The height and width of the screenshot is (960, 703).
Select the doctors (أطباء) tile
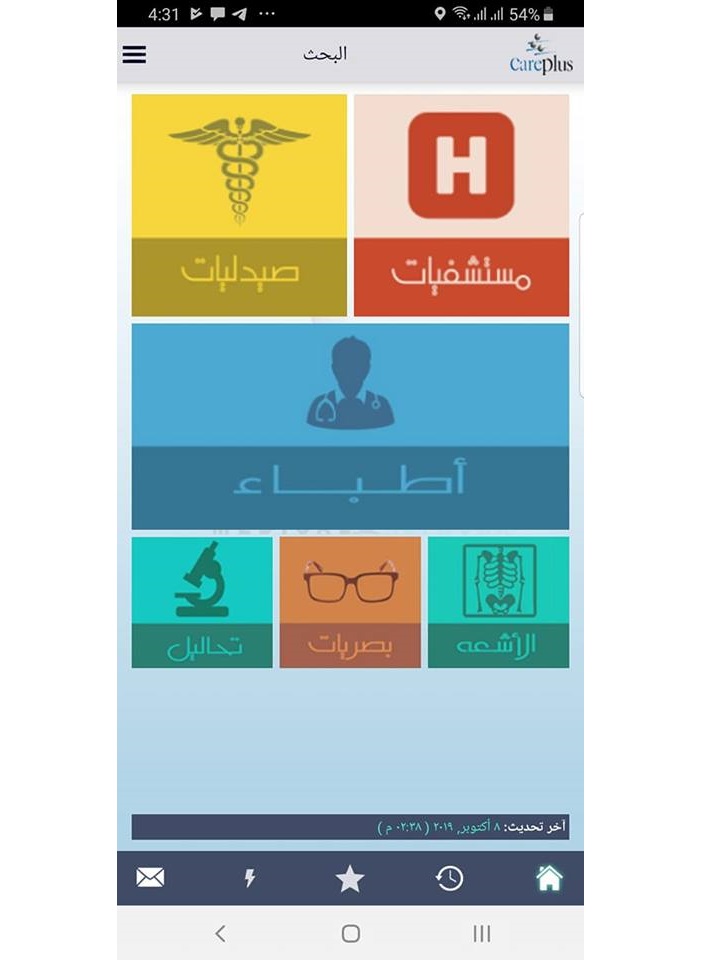click(350, 426)
